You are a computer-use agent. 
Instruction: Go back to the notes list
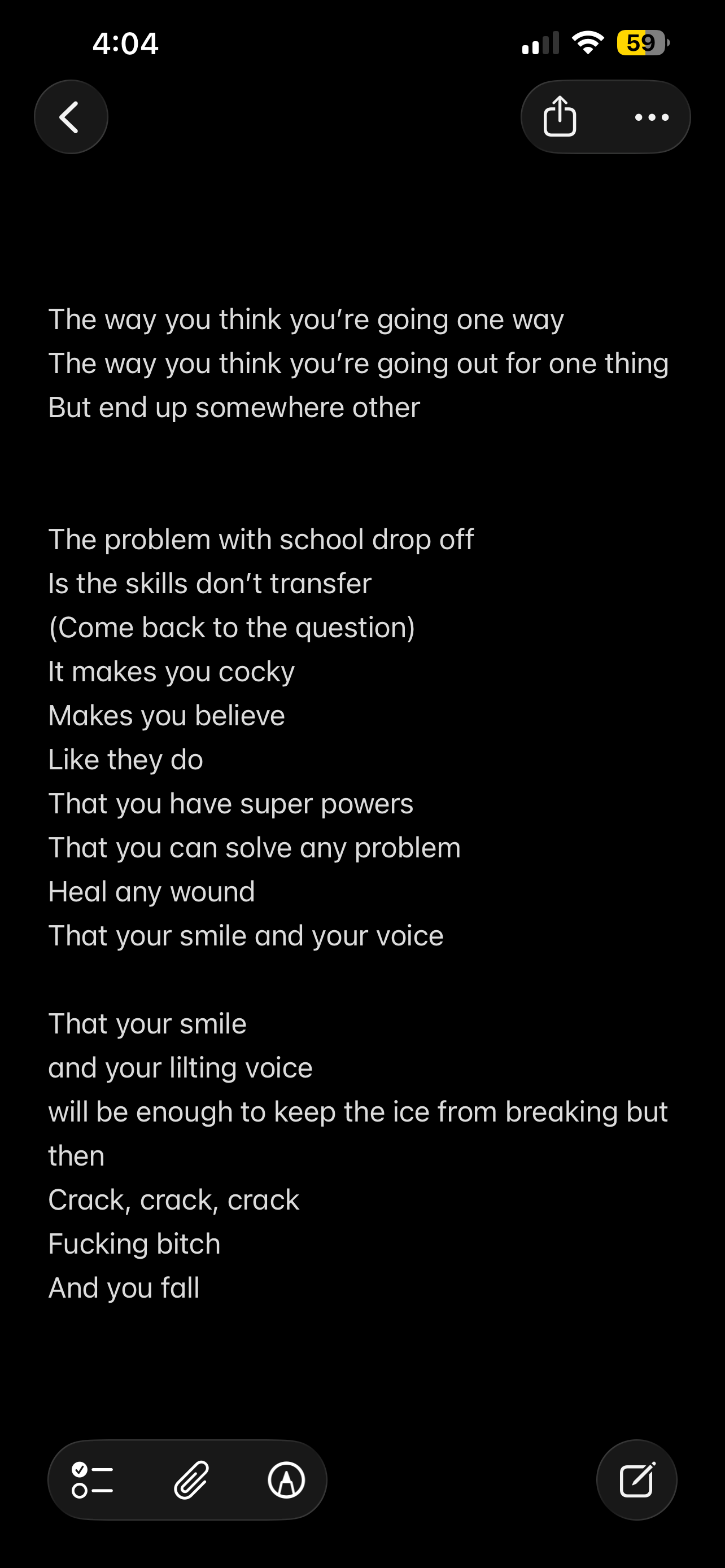coord(71,117)
